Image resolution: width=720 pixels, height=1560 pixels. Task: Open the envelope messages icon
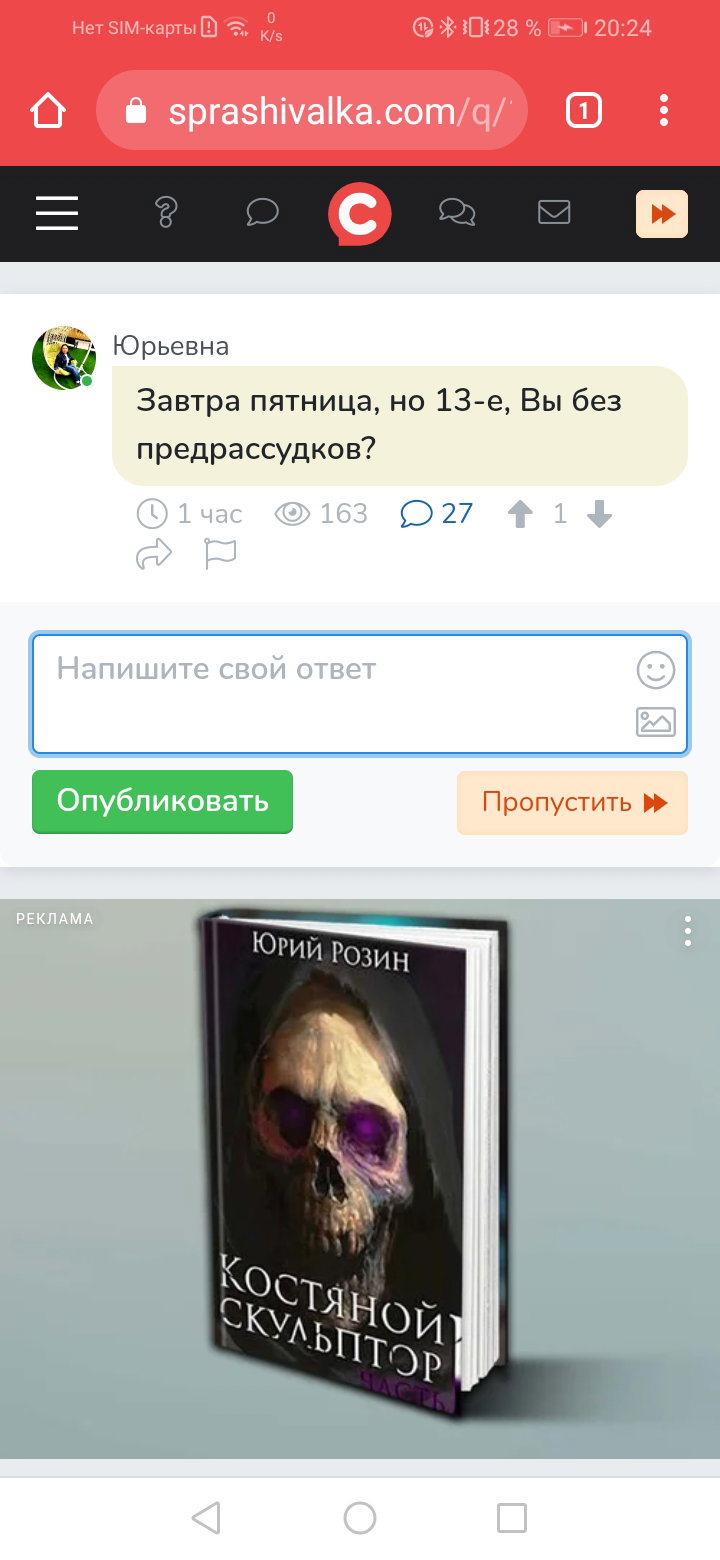pyautogui.click(x=554, y=212)
